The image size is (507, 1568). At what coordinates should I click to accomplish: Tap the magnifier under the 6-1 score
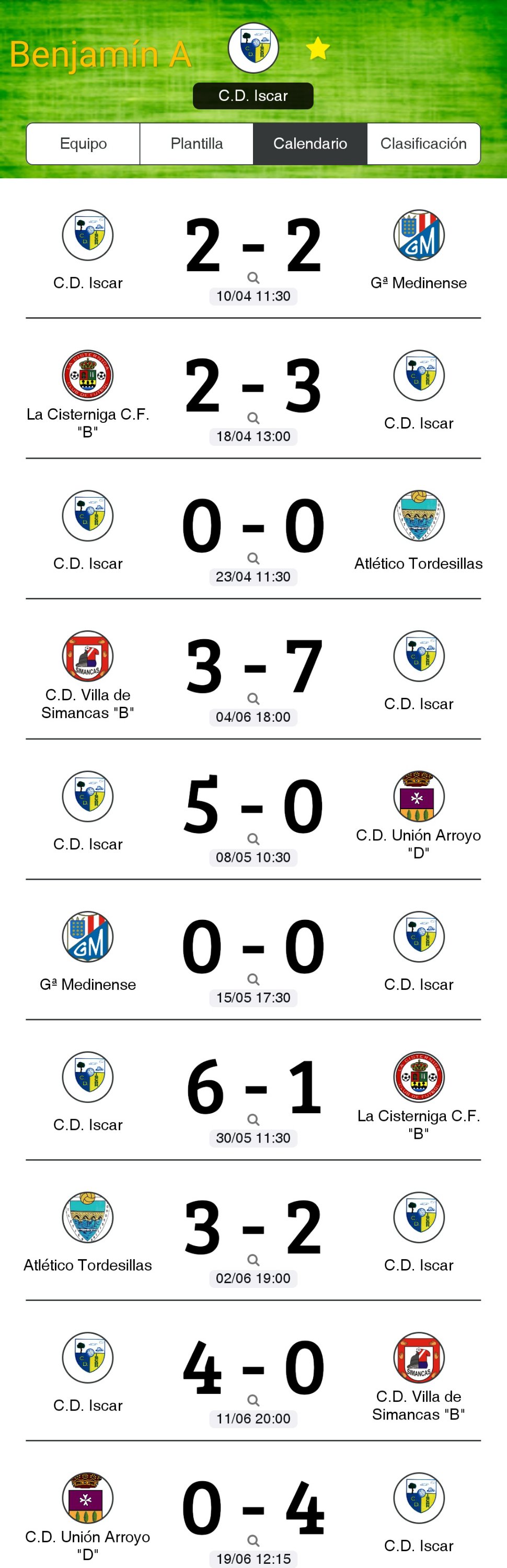coord(253,1120)
